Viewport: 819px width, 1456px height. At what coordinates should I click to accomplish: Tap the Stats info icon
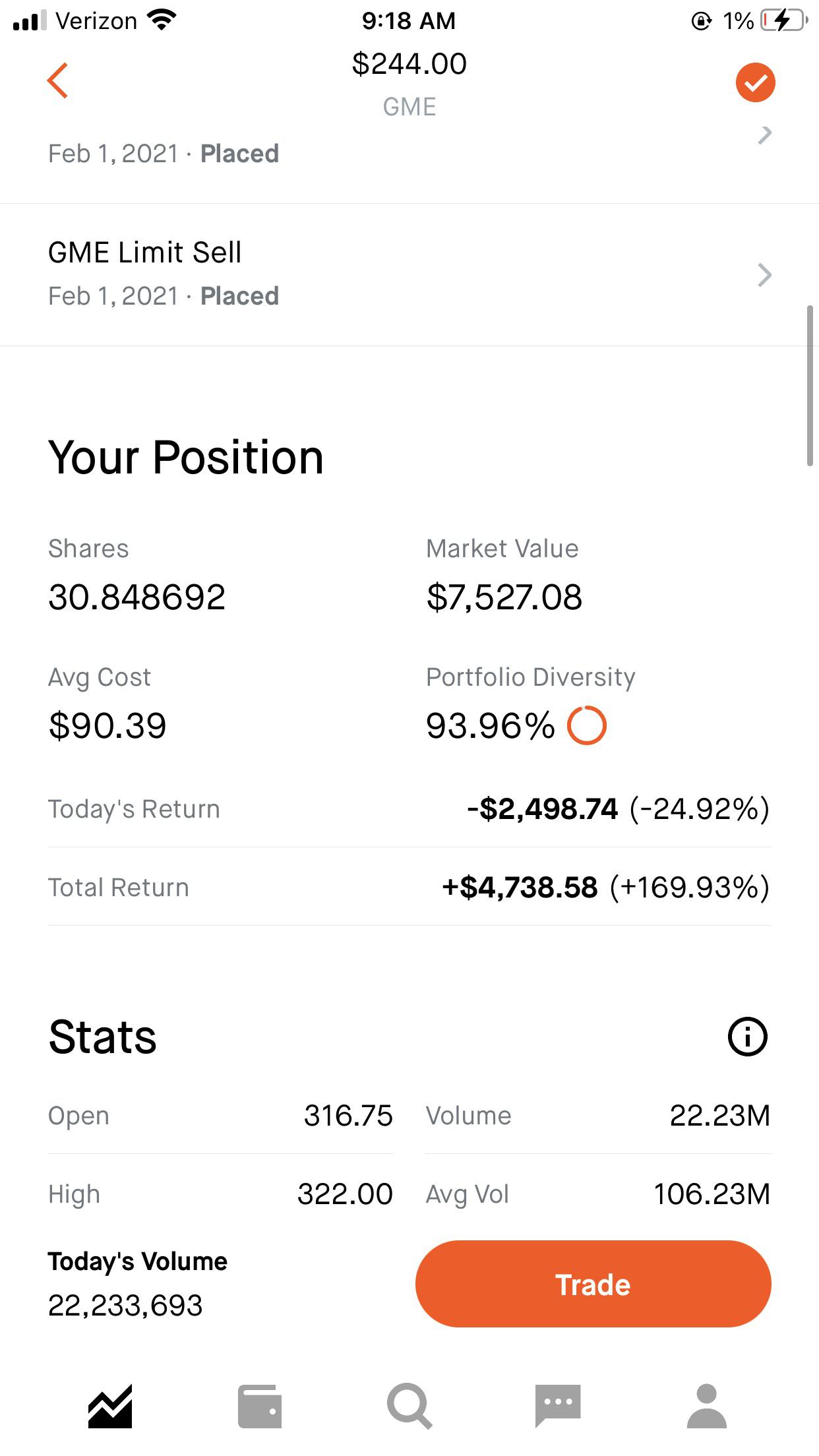pos(747,1037)
